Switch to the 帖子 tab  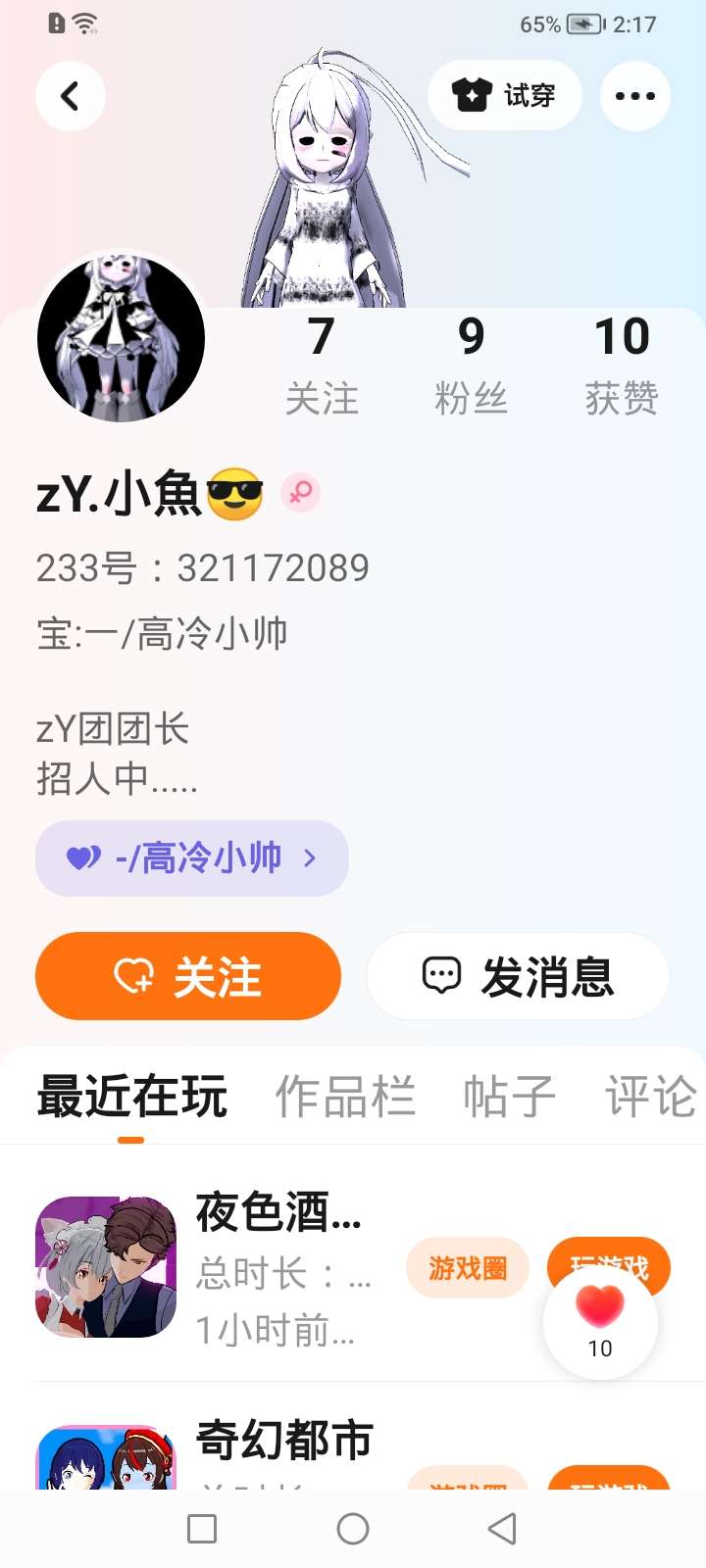(510, 1097)
